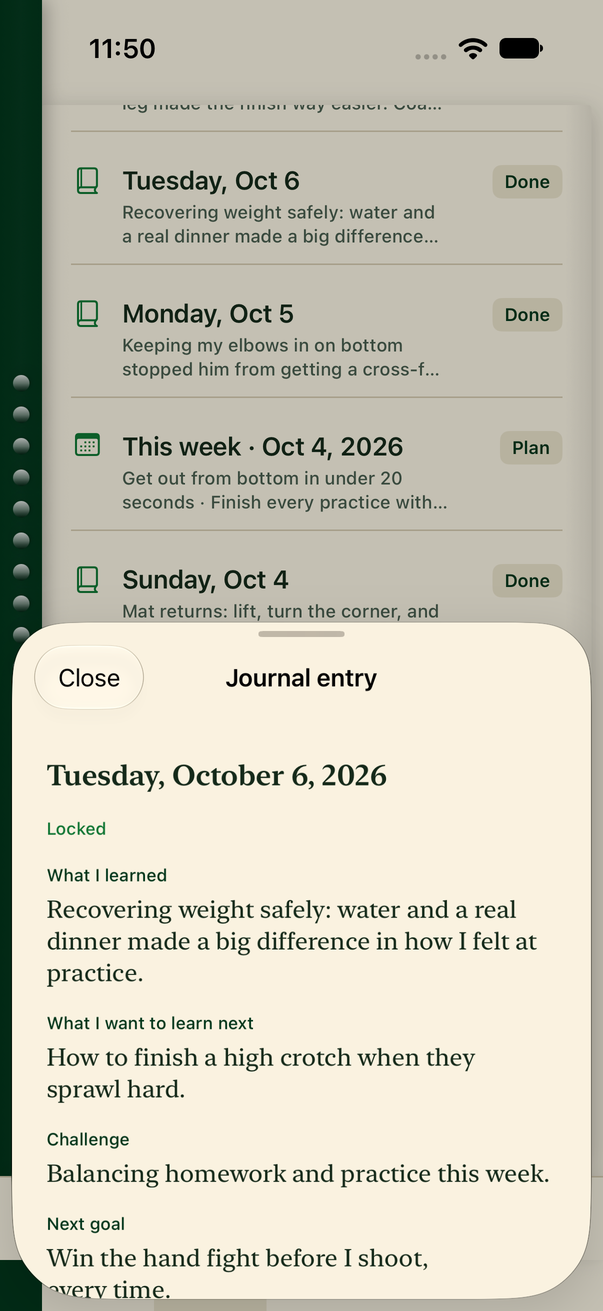
Task: Tap the sheet grabber handle
Action: click(x=301, y=634)
